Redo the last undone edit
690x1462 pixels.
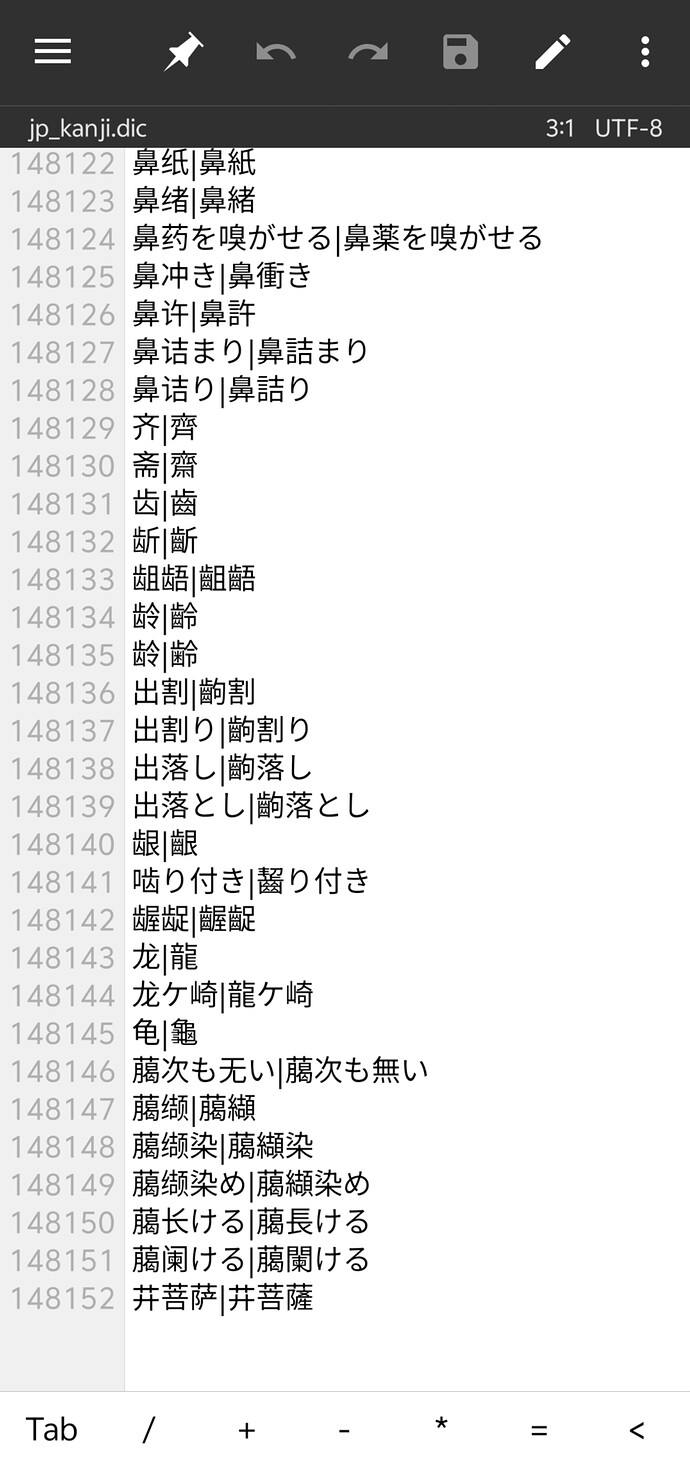[x=368, y=52]
